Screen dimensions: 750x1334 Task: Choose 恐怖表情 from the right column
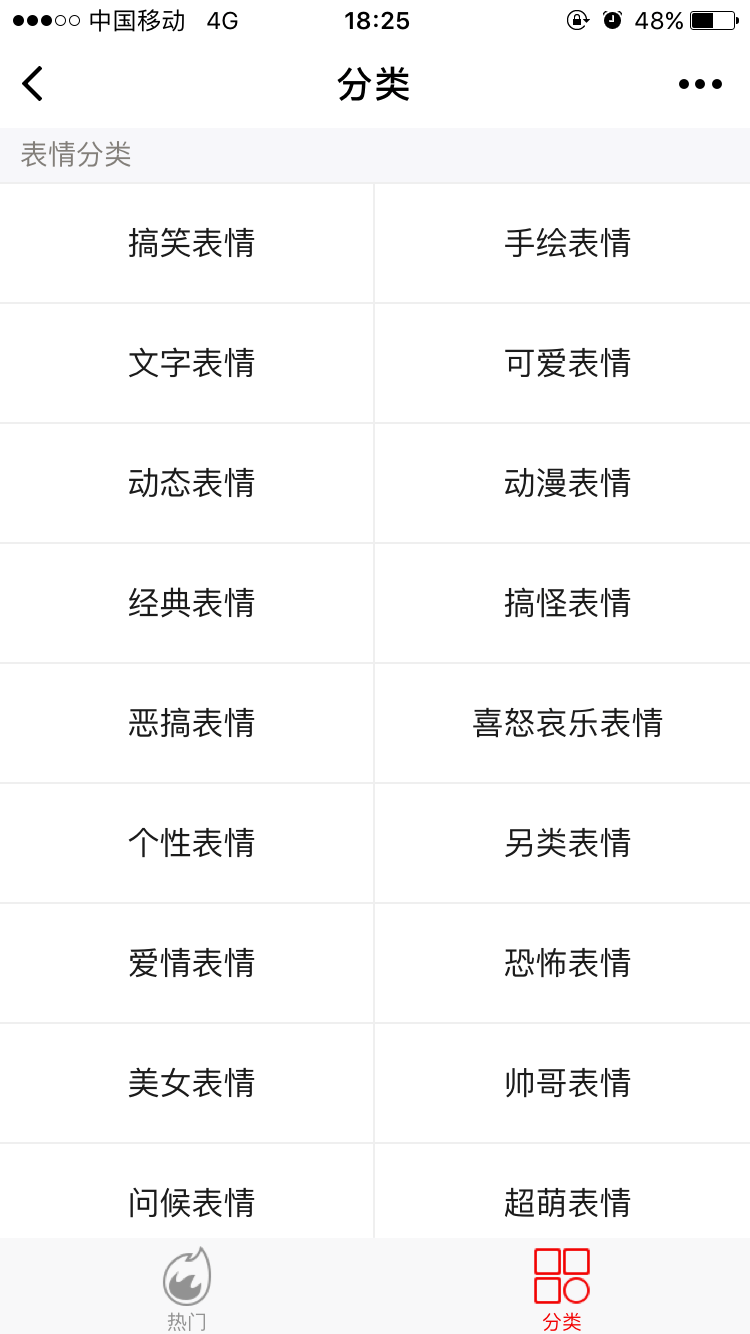point(567,963)
